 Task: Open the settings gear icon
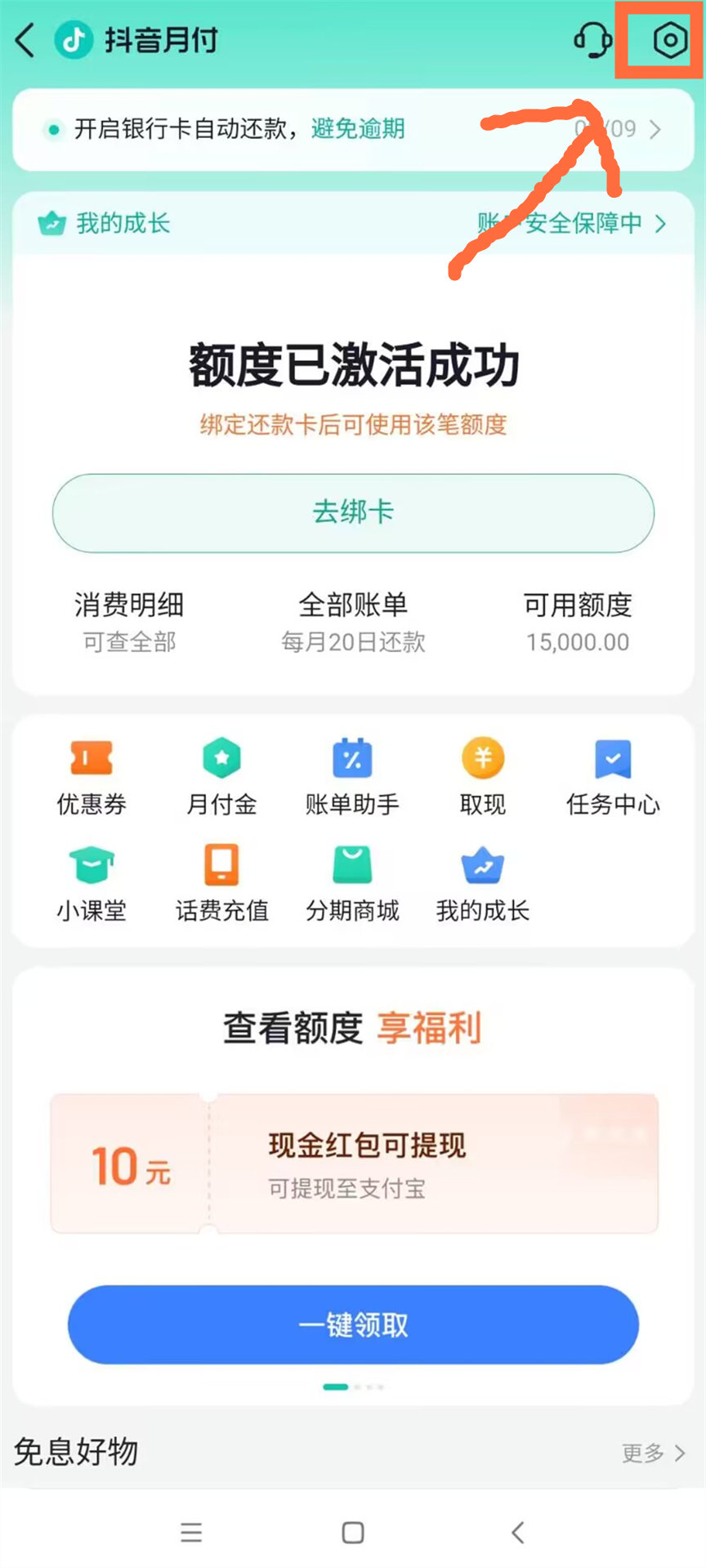pos(669,40)
